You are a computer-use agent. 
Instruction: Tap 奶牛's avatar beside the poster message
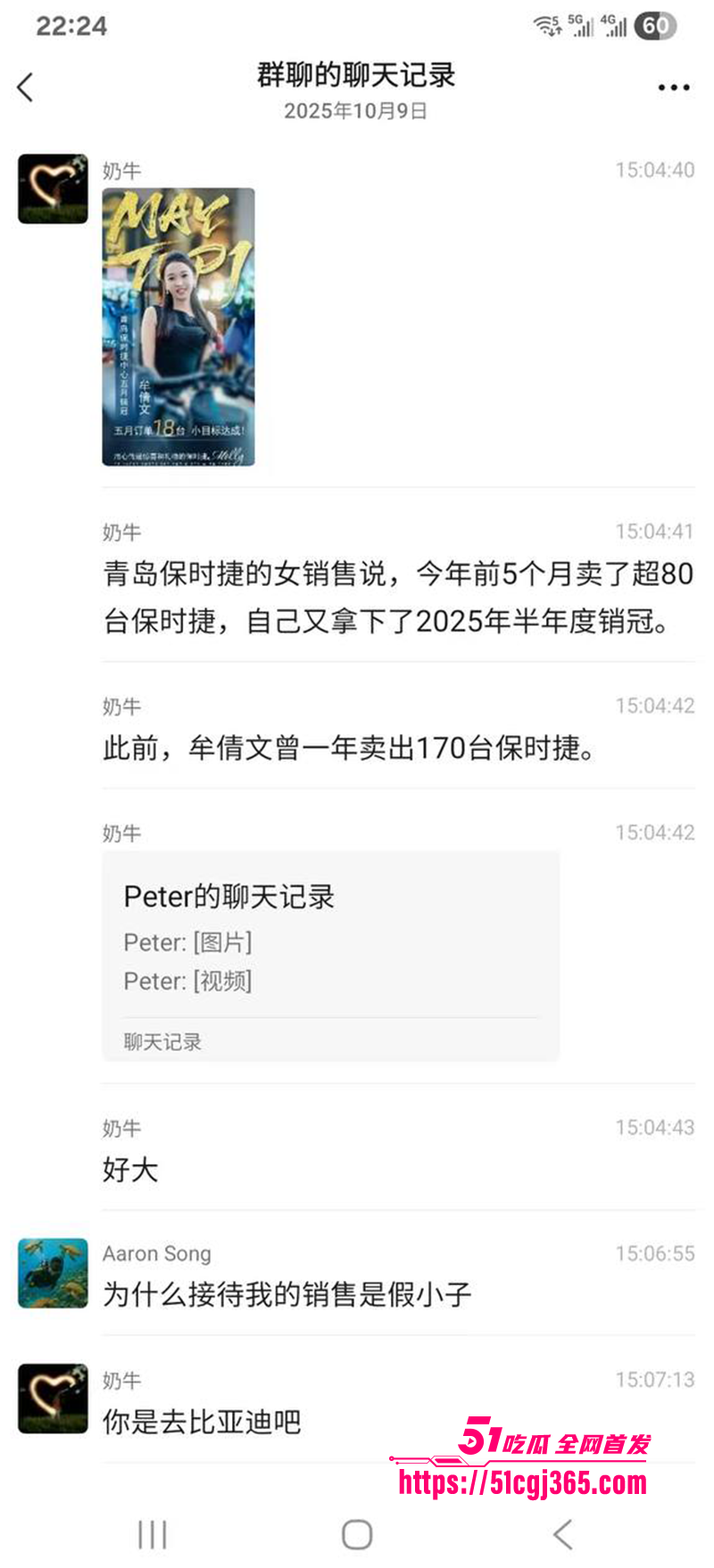[x=54, y=189]
